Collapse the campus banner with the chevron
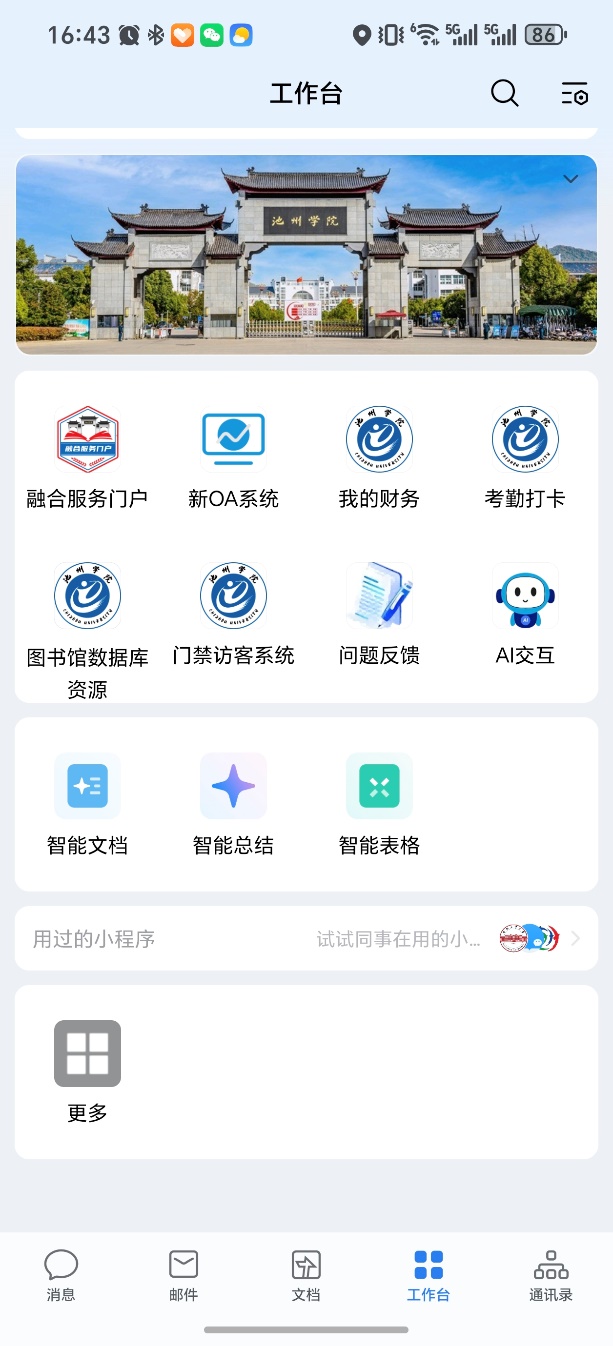Image resolution: width=613 pixels, height=1346 pixels. tap(571, 179)
